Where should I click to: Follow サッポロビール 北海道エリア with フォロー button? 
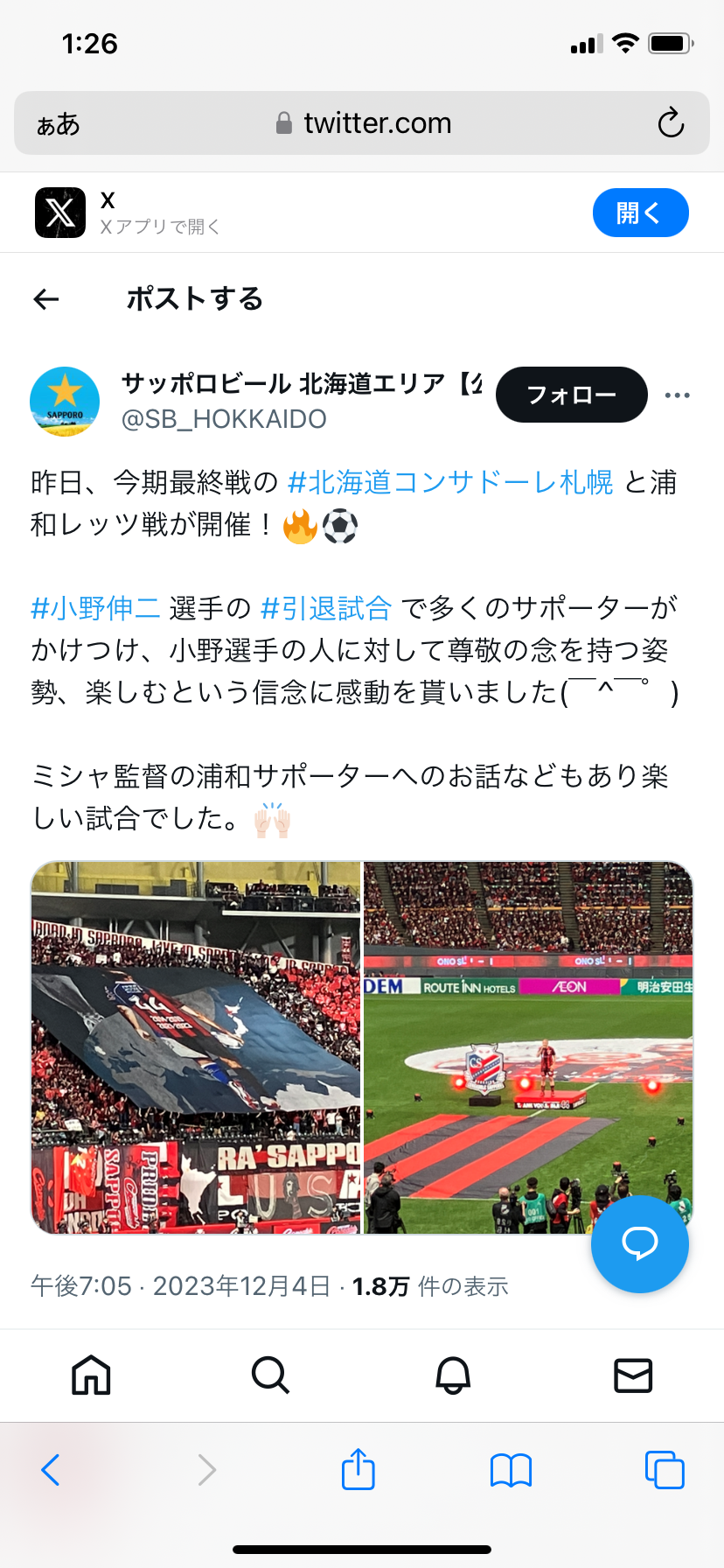click(571, 395)
